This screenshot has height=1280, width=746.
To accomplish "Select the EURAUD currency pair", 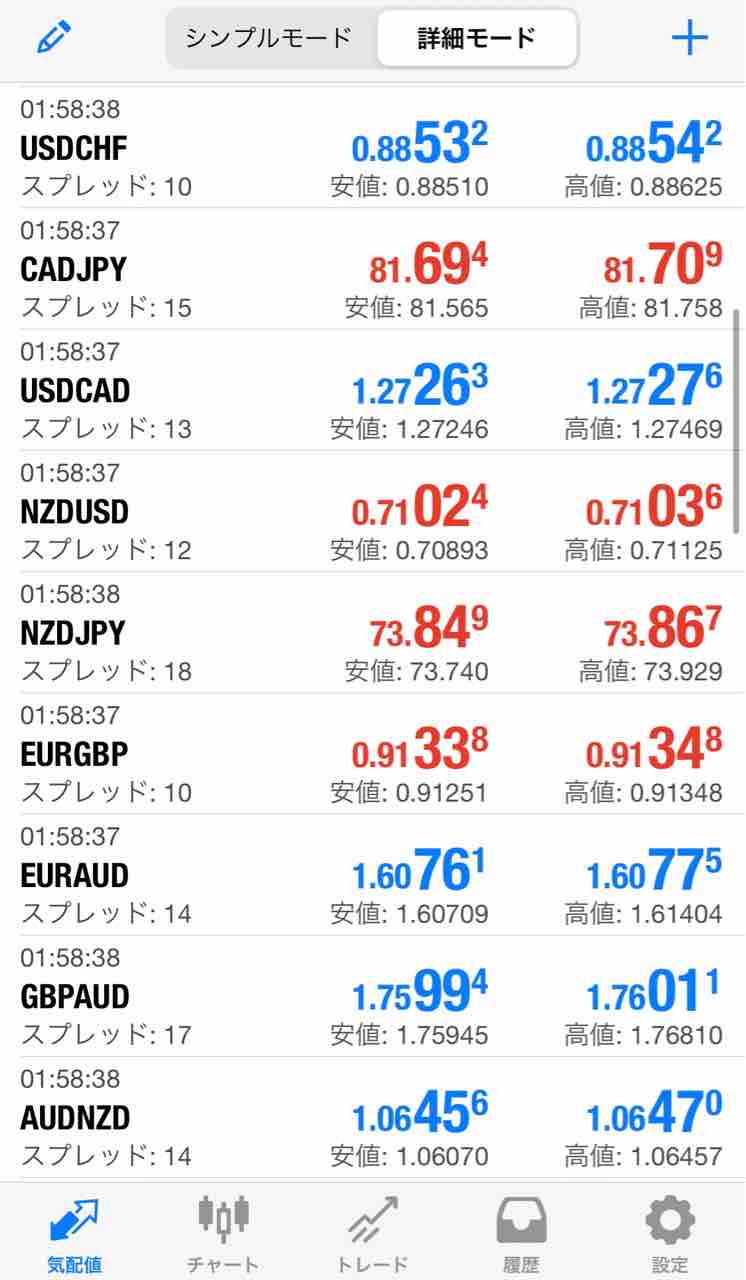I will (x=75, y=875).
